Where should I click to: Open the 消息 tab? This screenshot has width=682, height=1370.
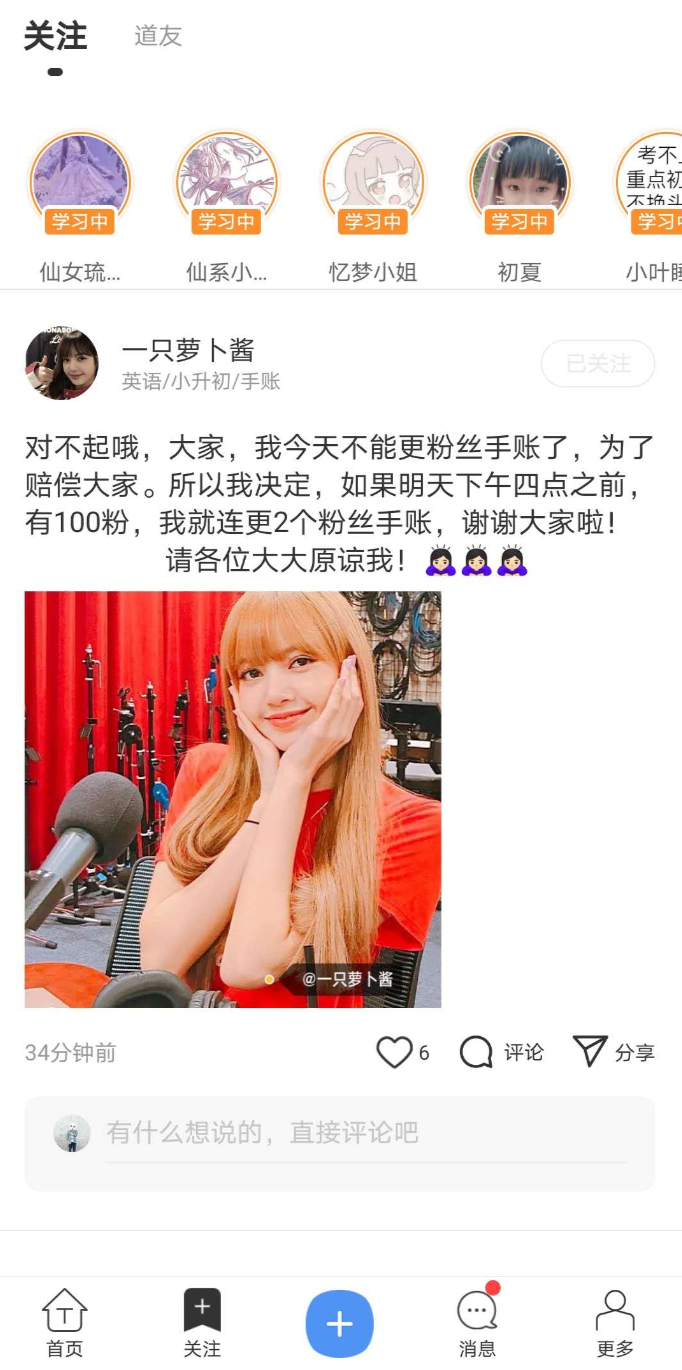click(477, 1322)
